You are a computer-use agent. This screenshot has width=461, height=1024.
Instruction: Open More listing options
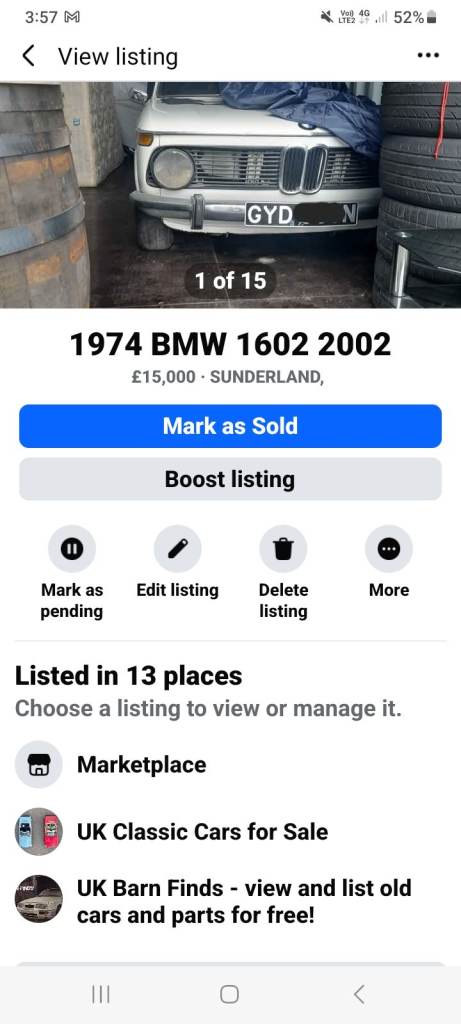(389, 562)
